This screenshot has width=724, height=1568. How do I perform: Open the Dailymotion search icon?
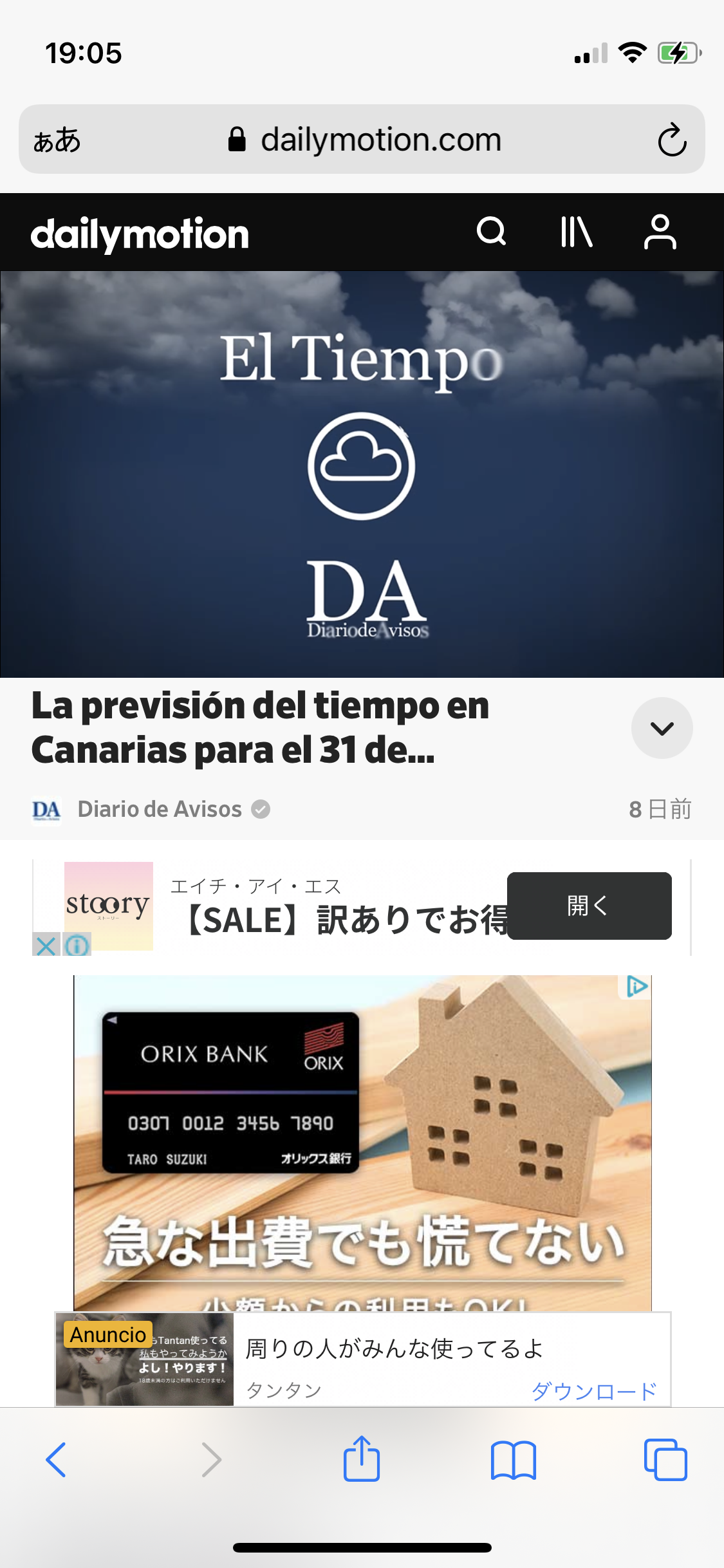[x=492, y=232]
